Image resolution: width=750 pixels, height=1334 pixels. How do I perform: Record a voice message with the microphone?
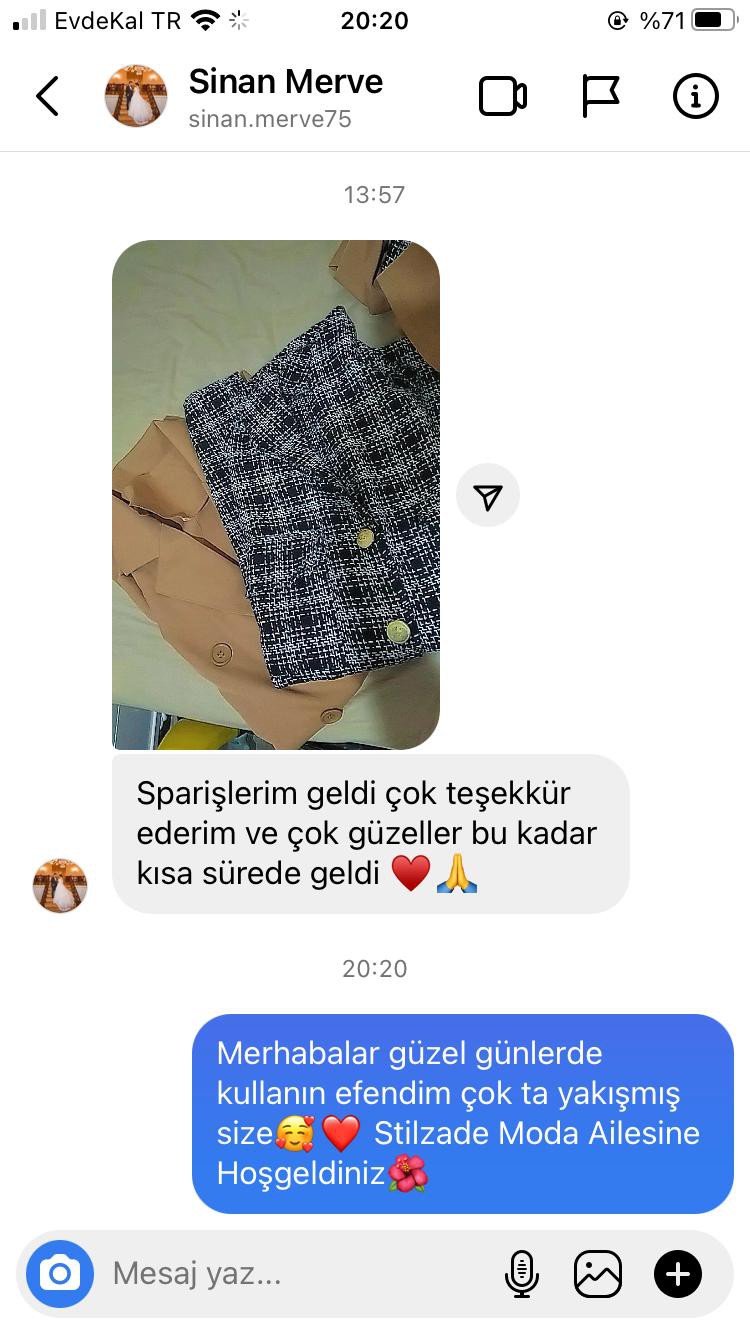tap(521, 1274)
